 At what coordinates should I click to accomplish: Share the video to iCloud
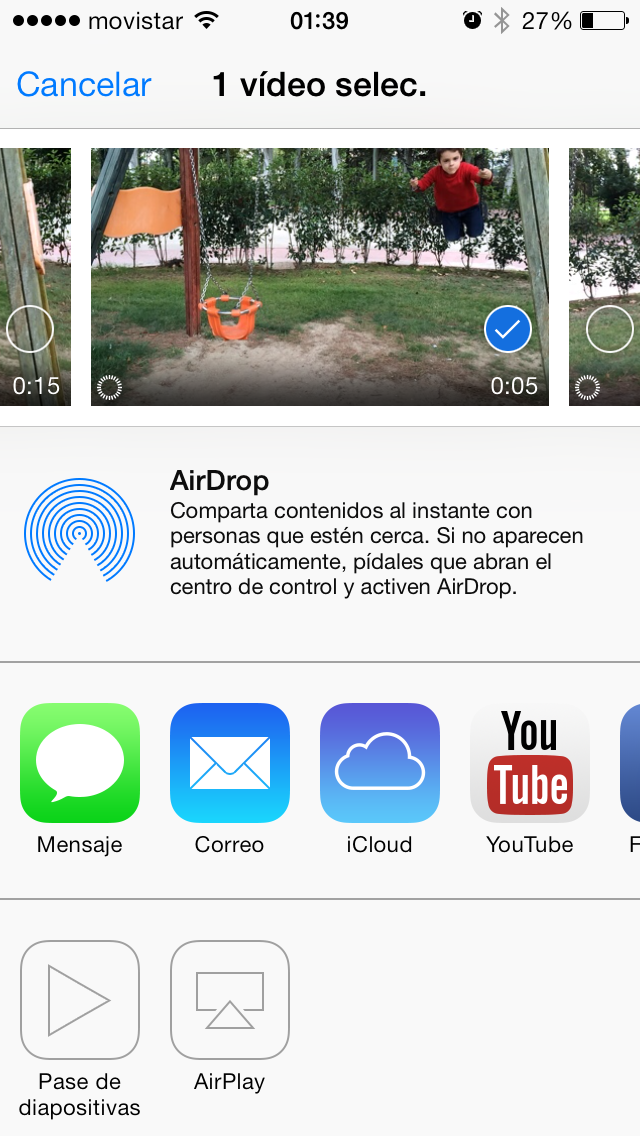(380, 763)
